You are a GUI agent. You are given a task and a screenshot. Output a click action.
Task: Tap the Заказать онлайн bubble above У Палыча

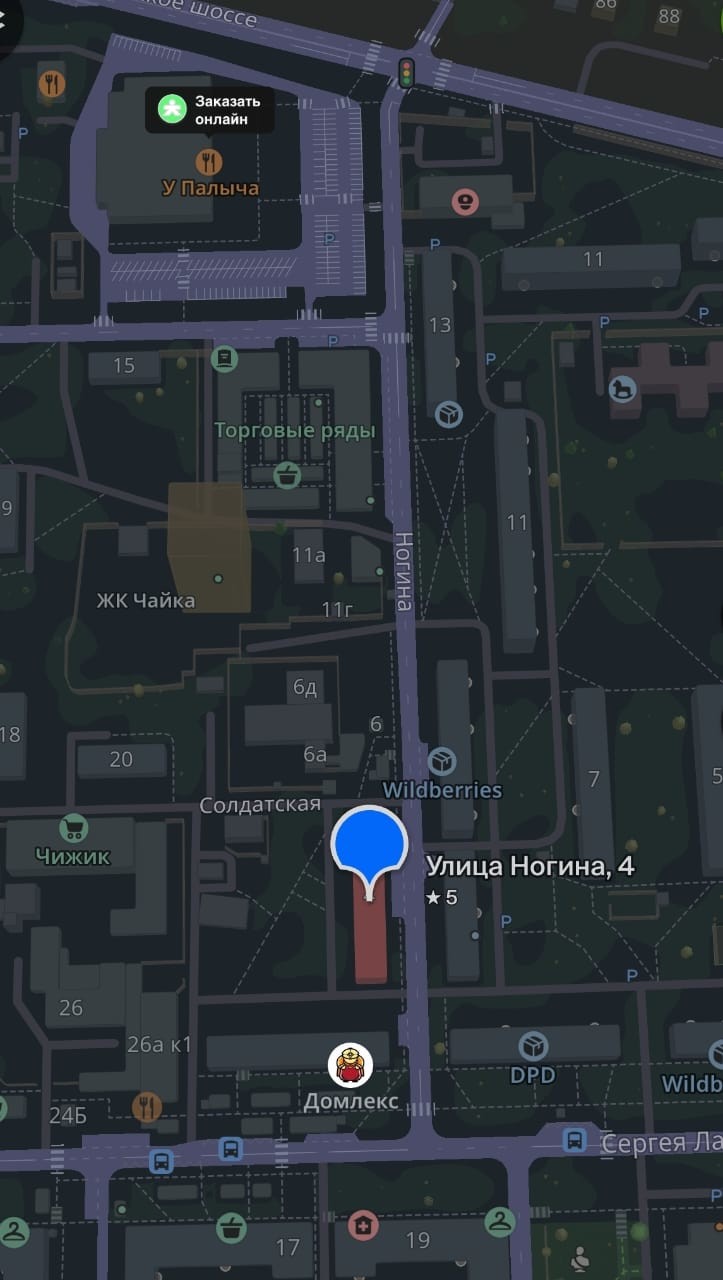coord(210,110)
